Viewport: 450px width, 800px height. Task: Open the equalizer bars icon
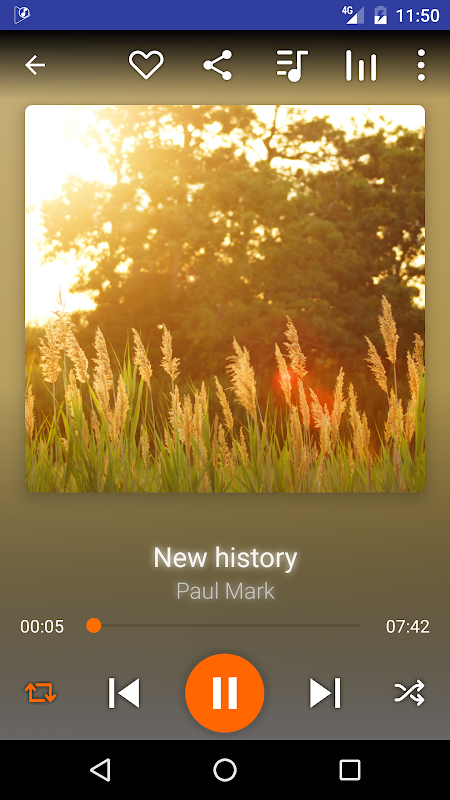pyautogui.click(x=361, y=65)
